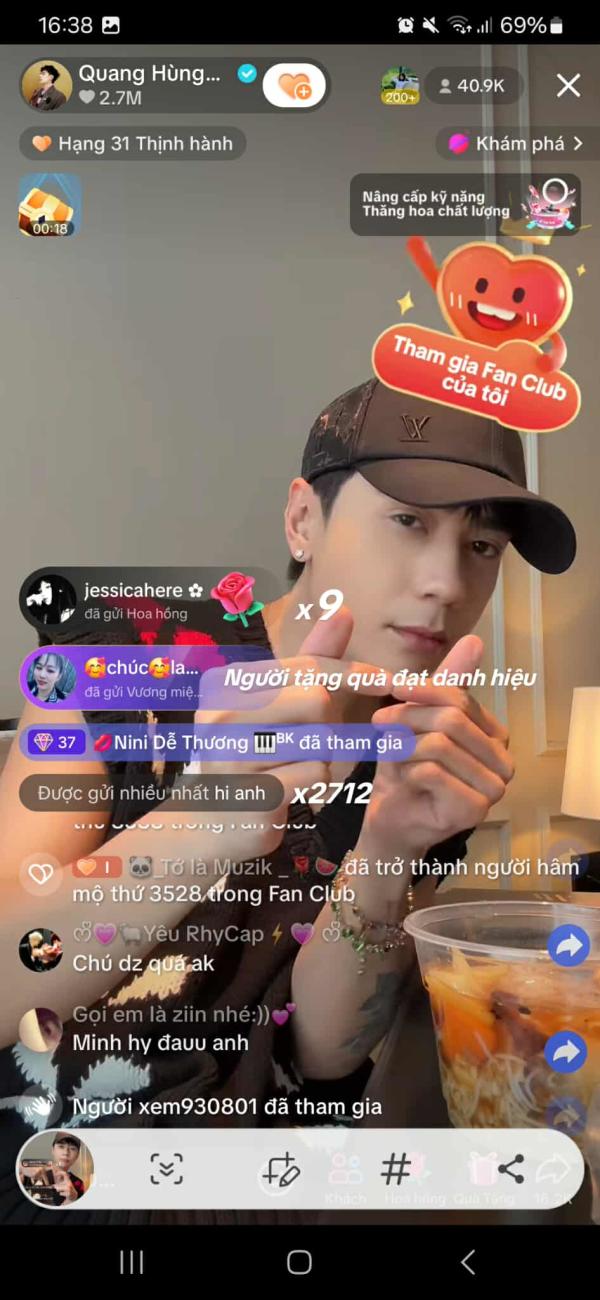Open the captured screenshot preview thumbnail
This screenshot has height=1300, width=600.
click(56, 1168)
